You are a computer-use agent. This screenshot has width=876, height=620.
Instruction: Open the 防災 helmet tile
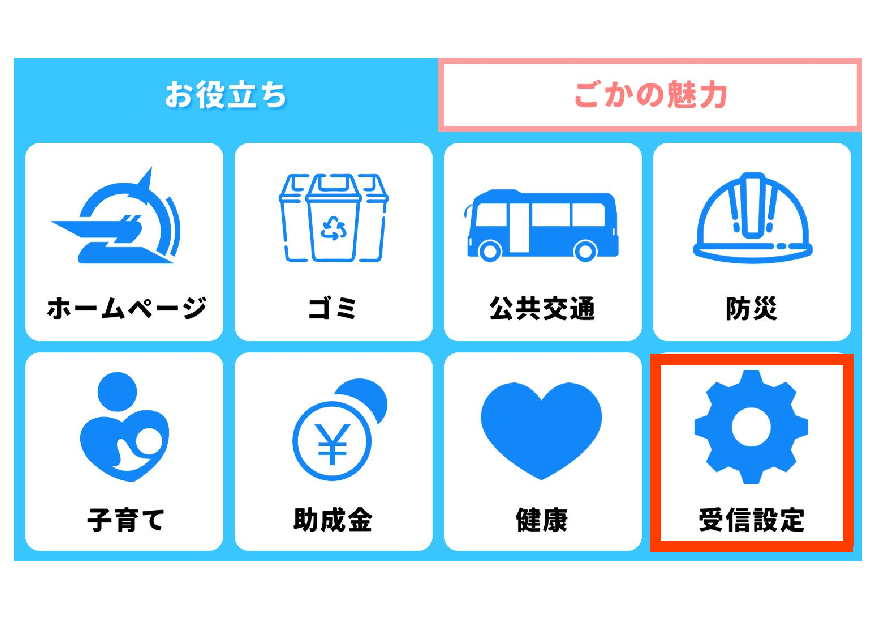(x=751, y=242)
